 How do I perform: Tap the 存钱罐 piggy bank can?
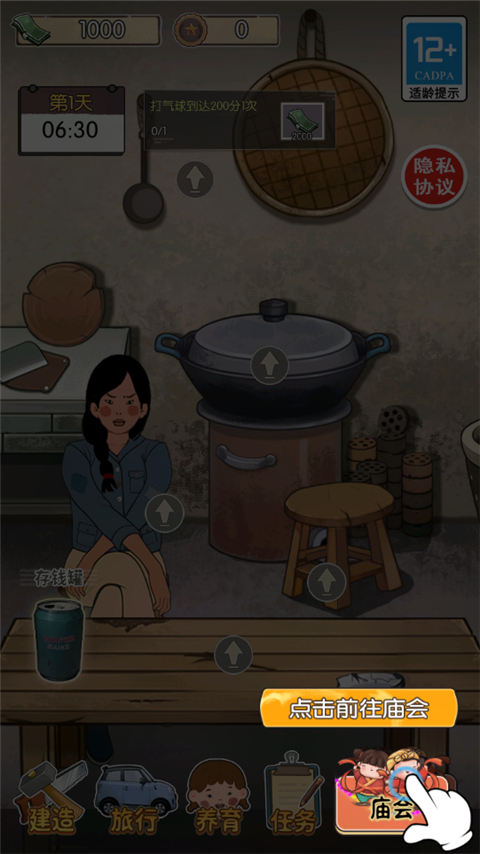click(x=58, y=639)
